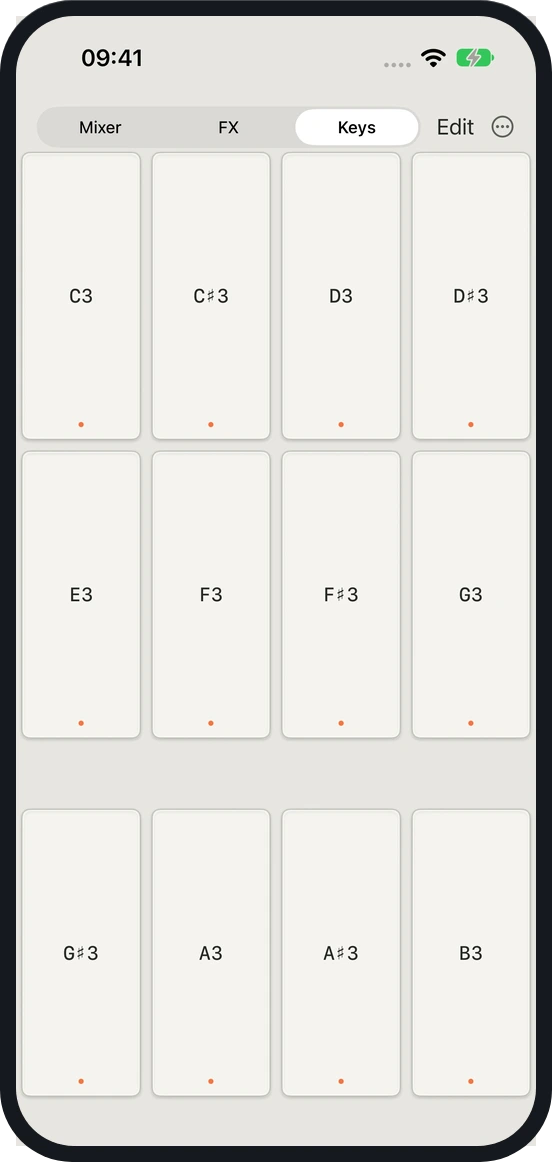Switch to the Mixer tab
This screenshot has width=552, height=1162.
click(x=100, y=127)
